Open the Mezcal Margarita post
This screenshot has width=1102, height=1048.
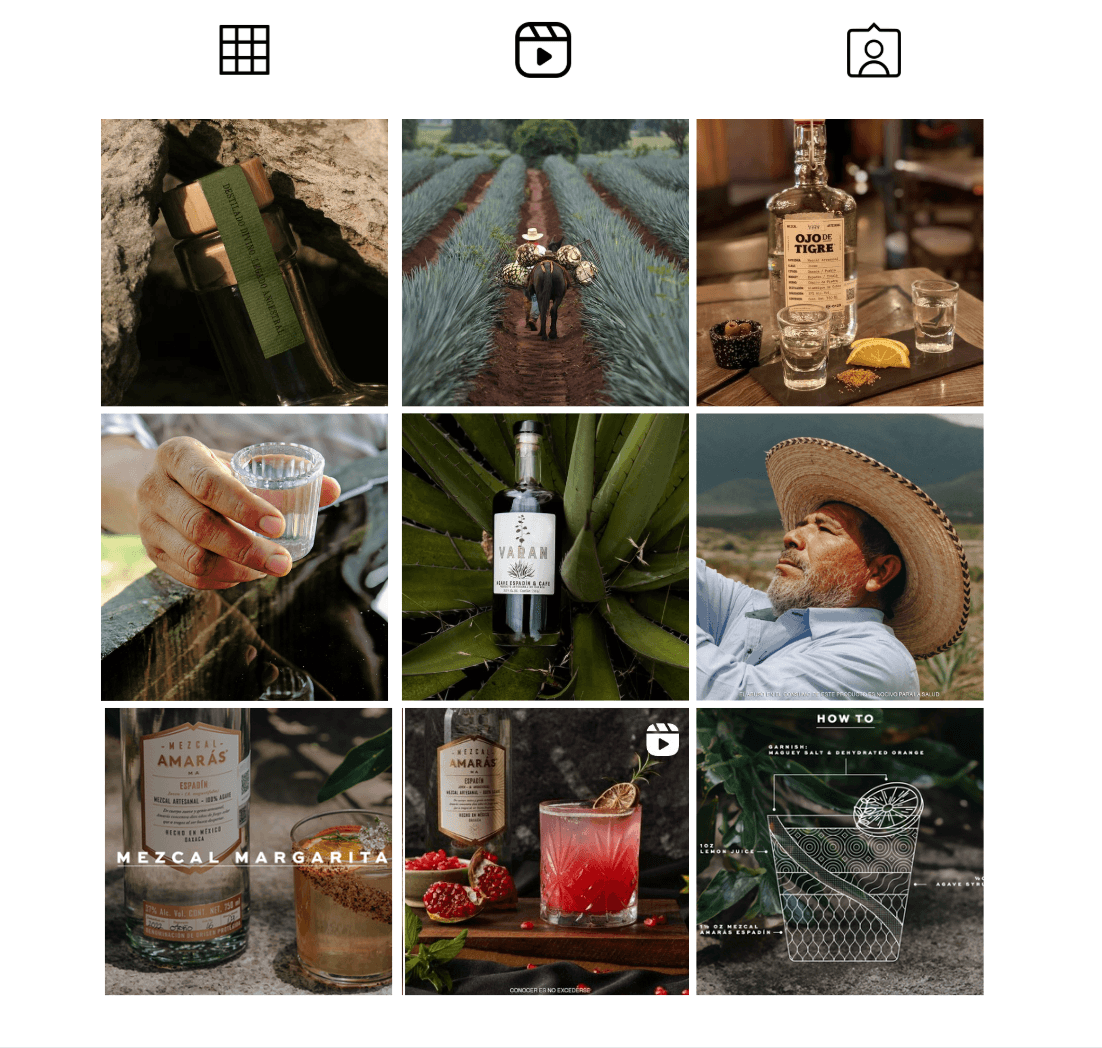(x=248, y=851)
